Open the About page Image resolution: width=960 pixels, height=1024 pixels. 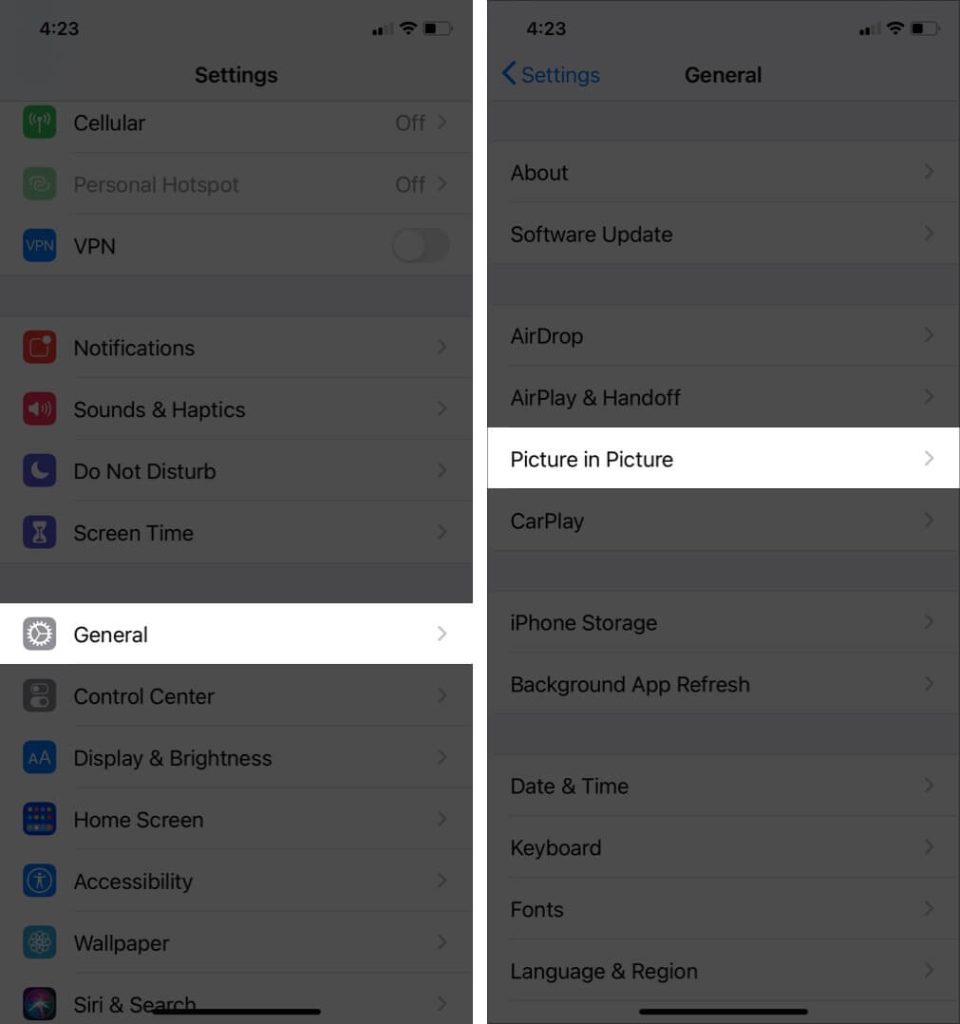722,173
